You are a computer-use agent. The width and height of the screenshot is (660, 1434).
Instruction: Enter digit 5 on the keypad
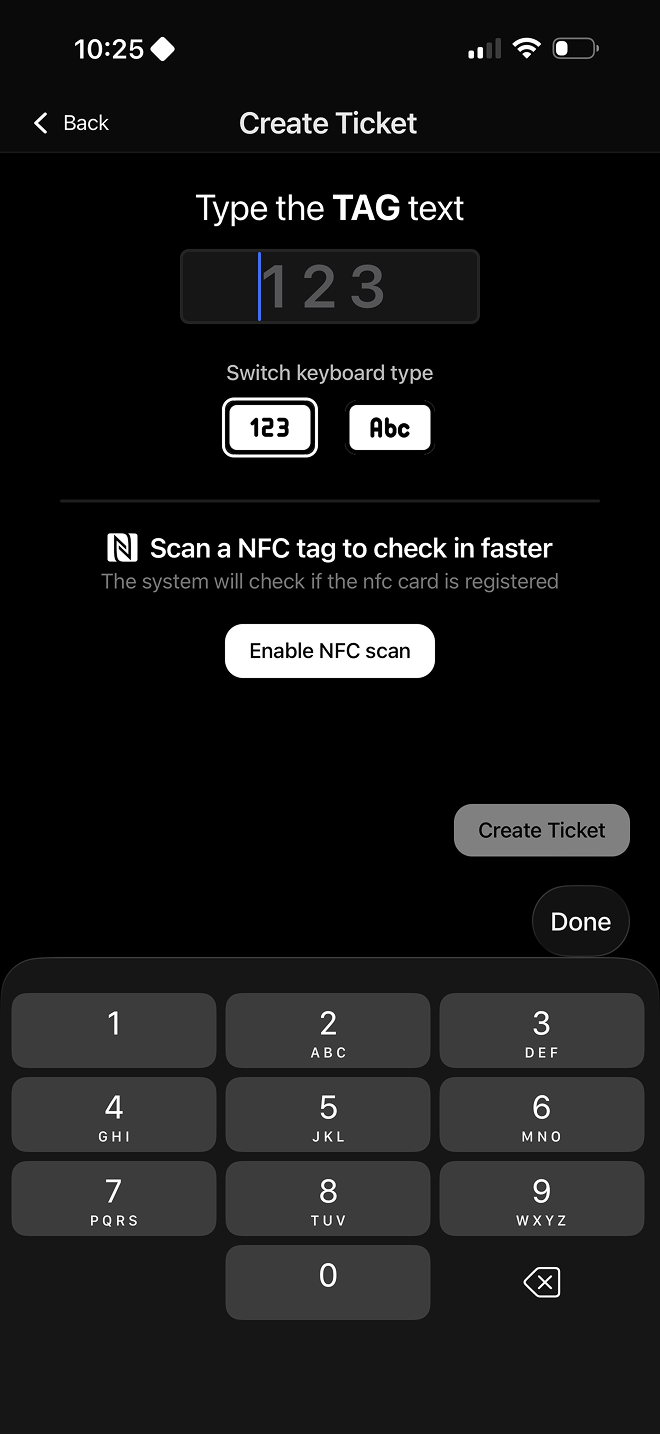(x=328, y=1114)
